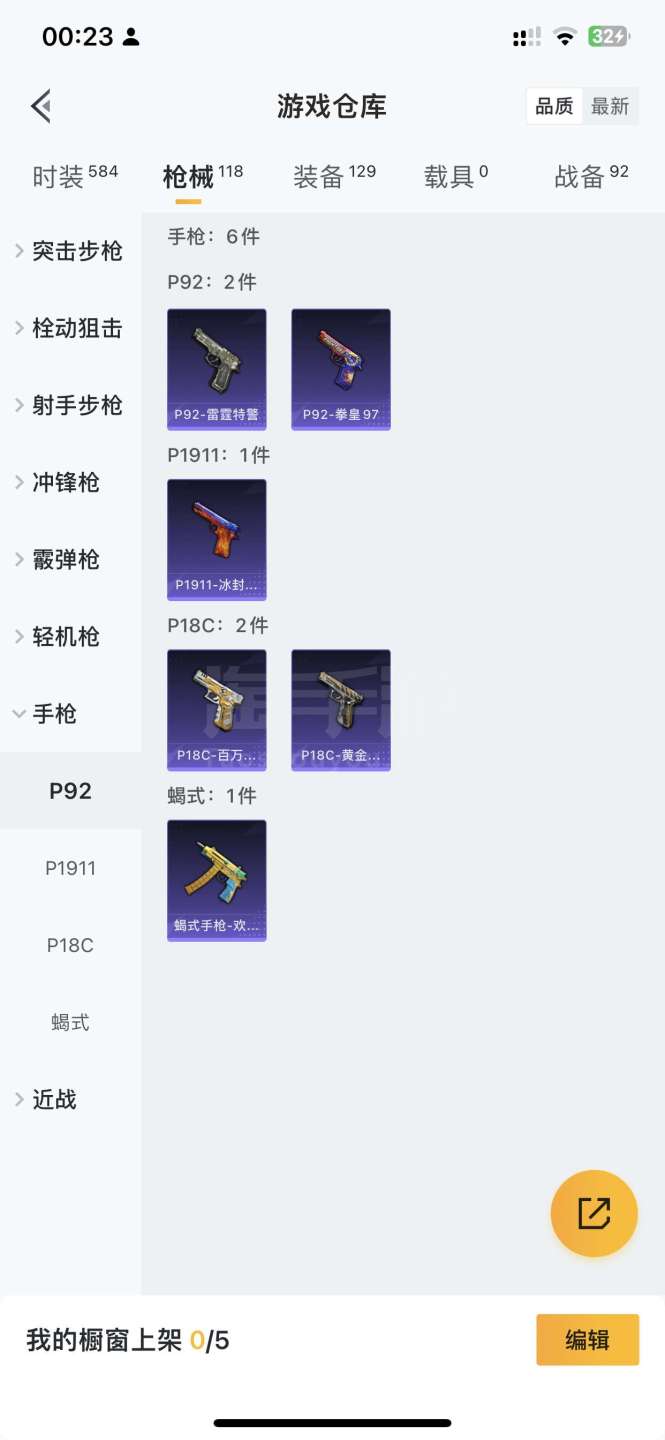The width and height of the screenshot is (665, 1440).
Task: Tap the 编辑 button
Action: 587,1340
